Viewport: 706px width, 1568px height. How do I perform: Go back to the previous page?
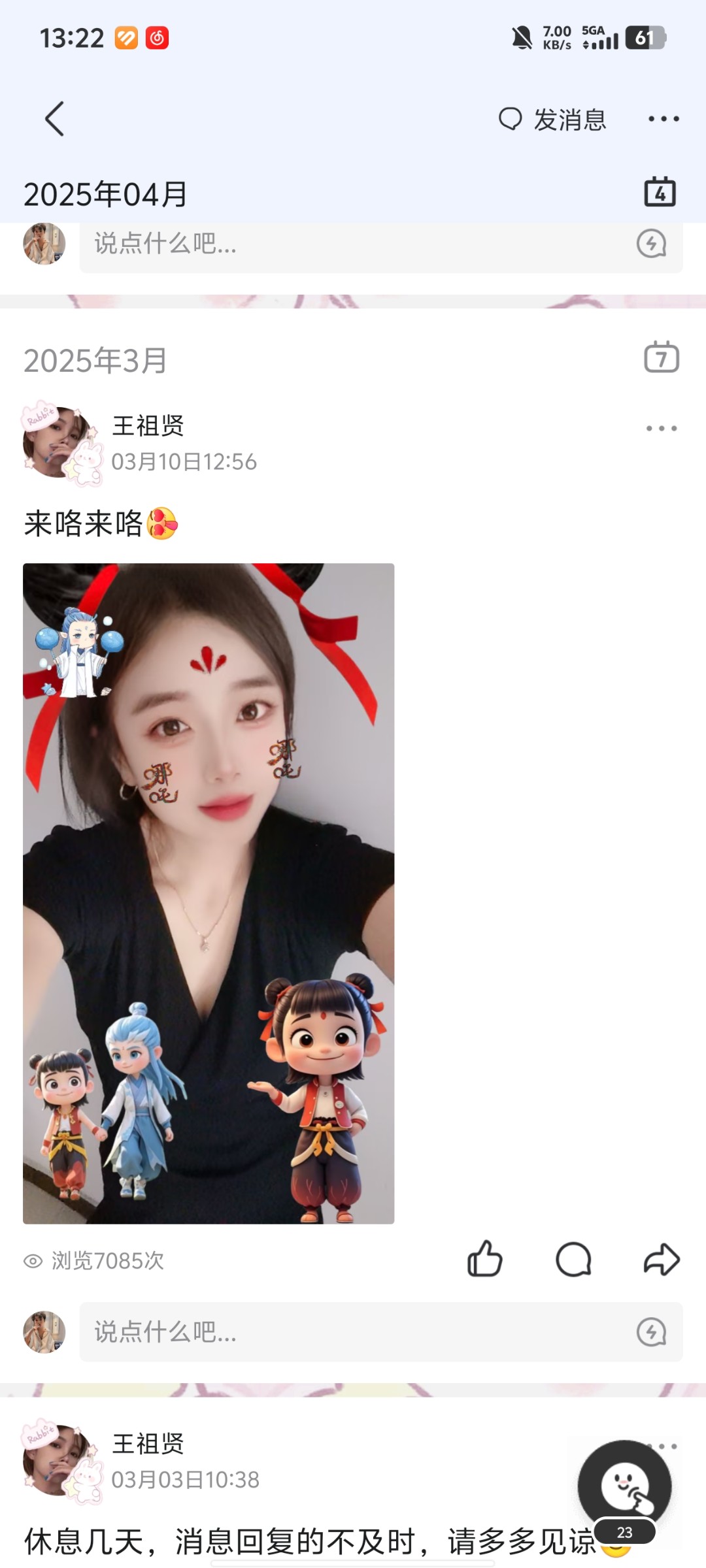pyautogui.click(x=55, y=119)
